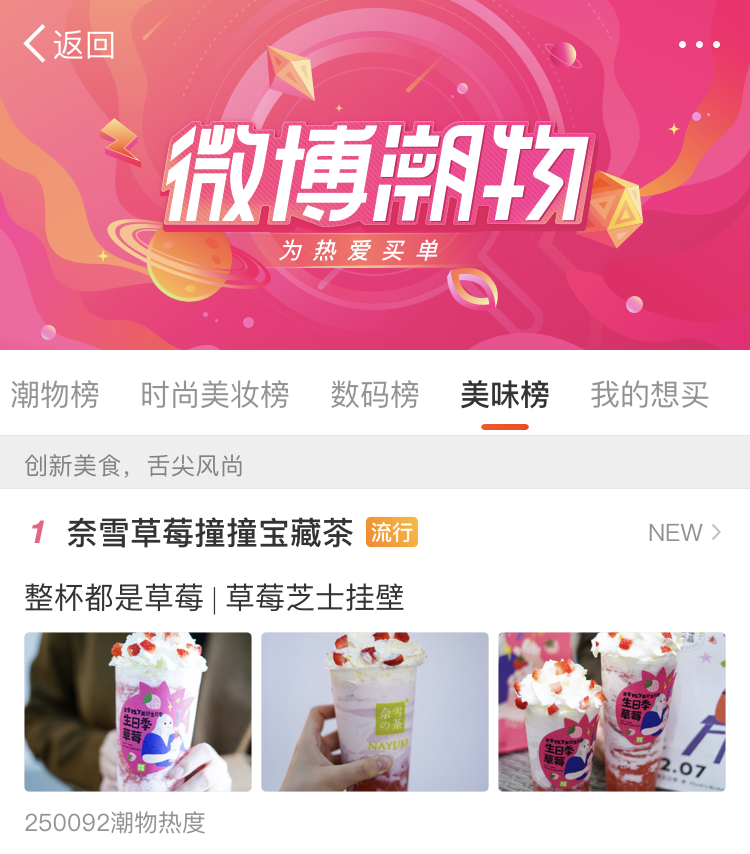
Task: Open the three-dot overflow menu
Action: click(x=699, y=45)
